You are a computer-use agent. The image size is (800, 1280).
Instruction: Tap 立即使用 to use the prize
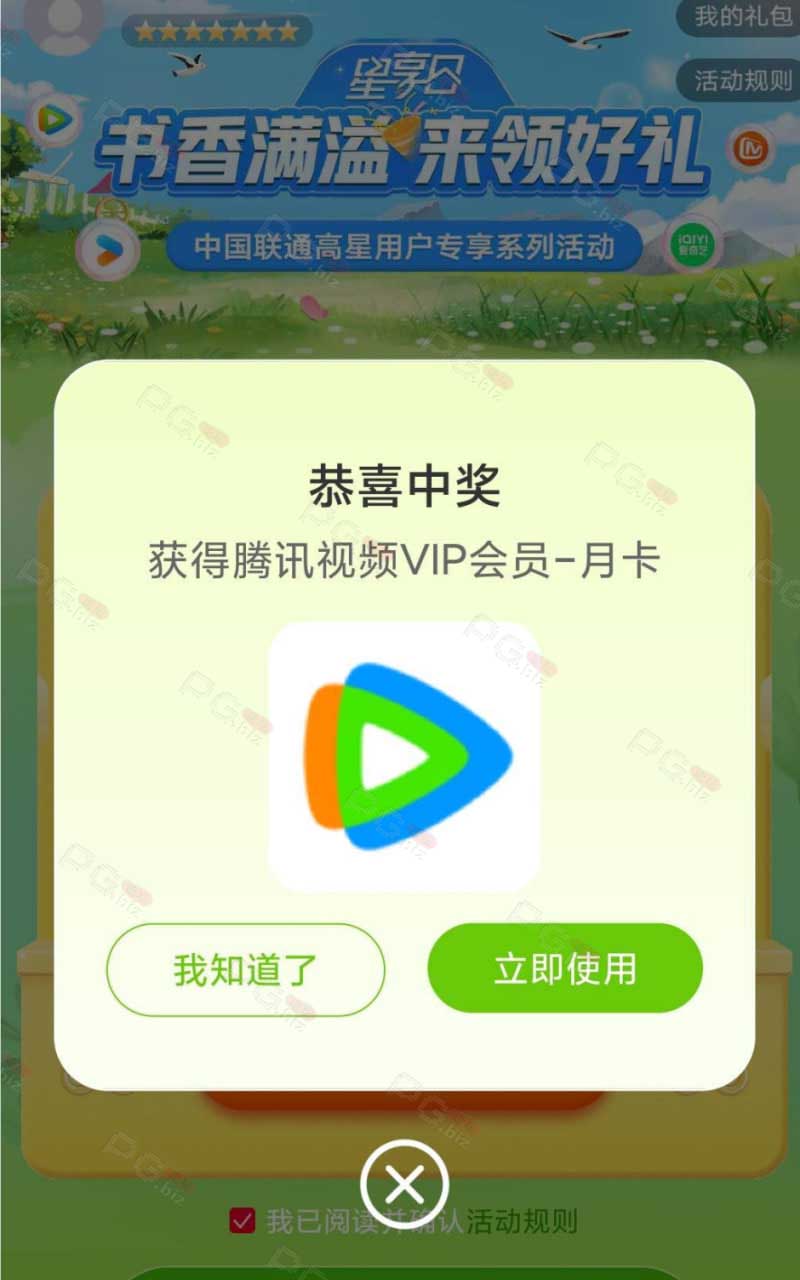(565, 968)
